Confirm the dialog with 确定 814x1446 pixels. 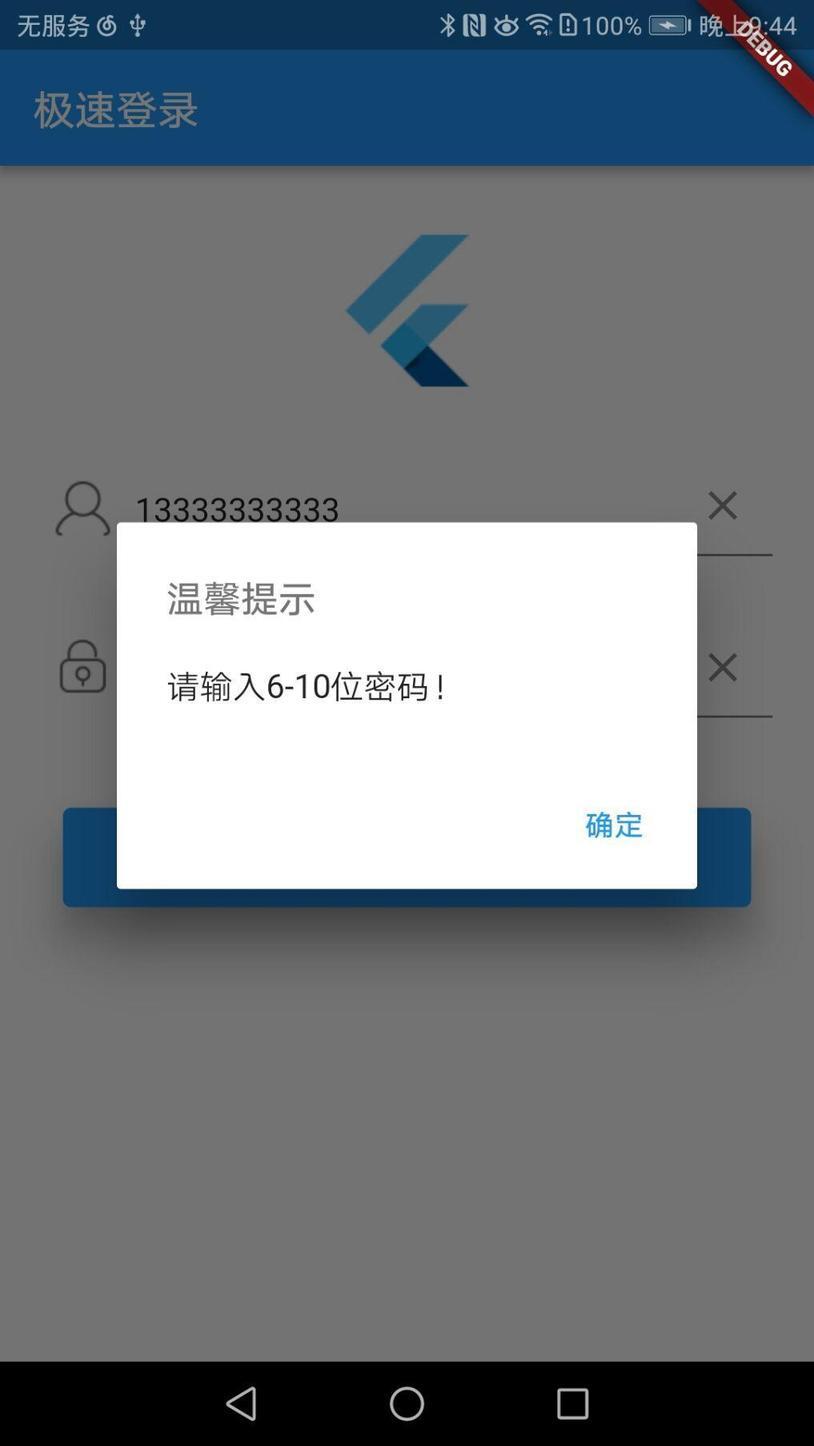(613, 825)
